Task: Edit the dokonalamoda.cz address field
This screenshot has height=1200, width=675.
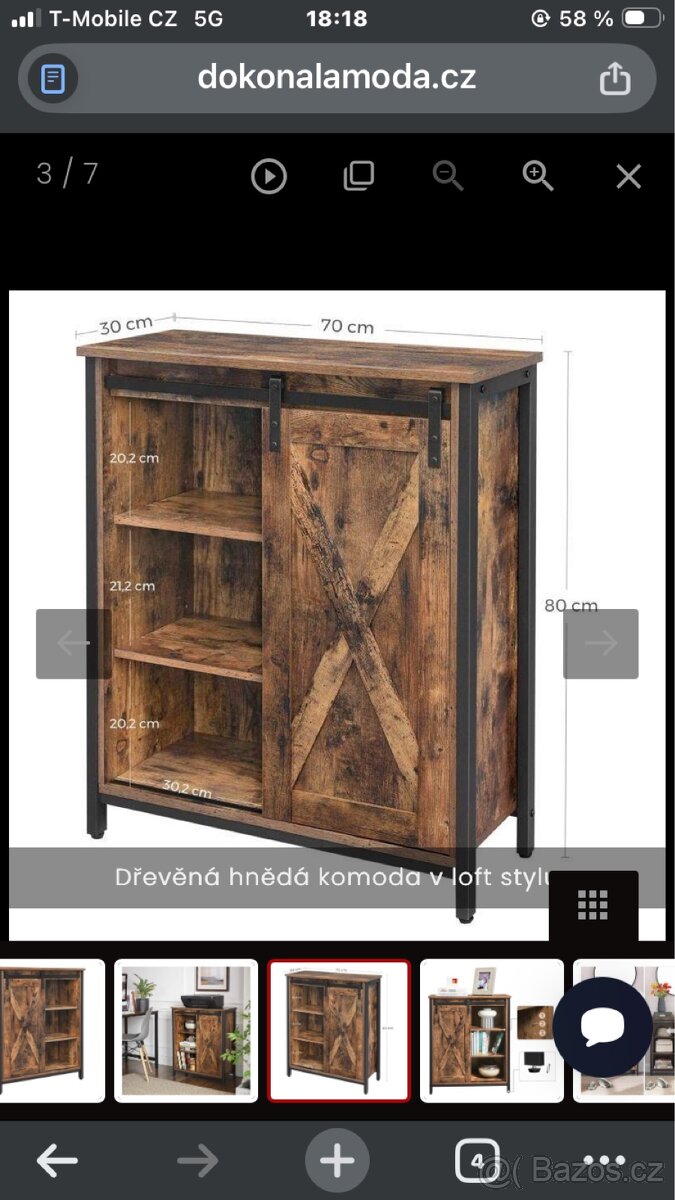Action: (336, 77)
